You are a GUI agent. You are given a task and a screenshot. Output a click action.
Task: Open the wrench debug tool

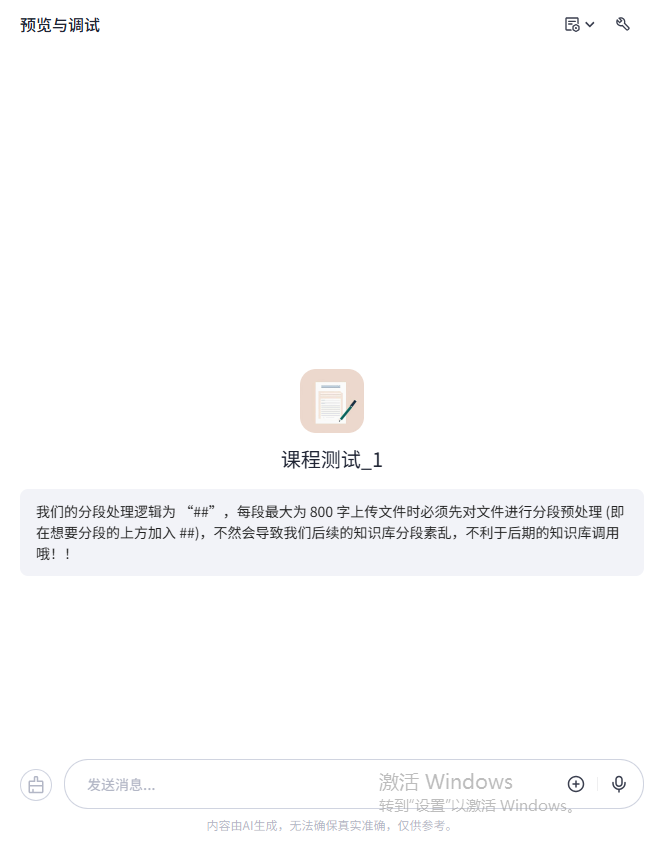623,25
